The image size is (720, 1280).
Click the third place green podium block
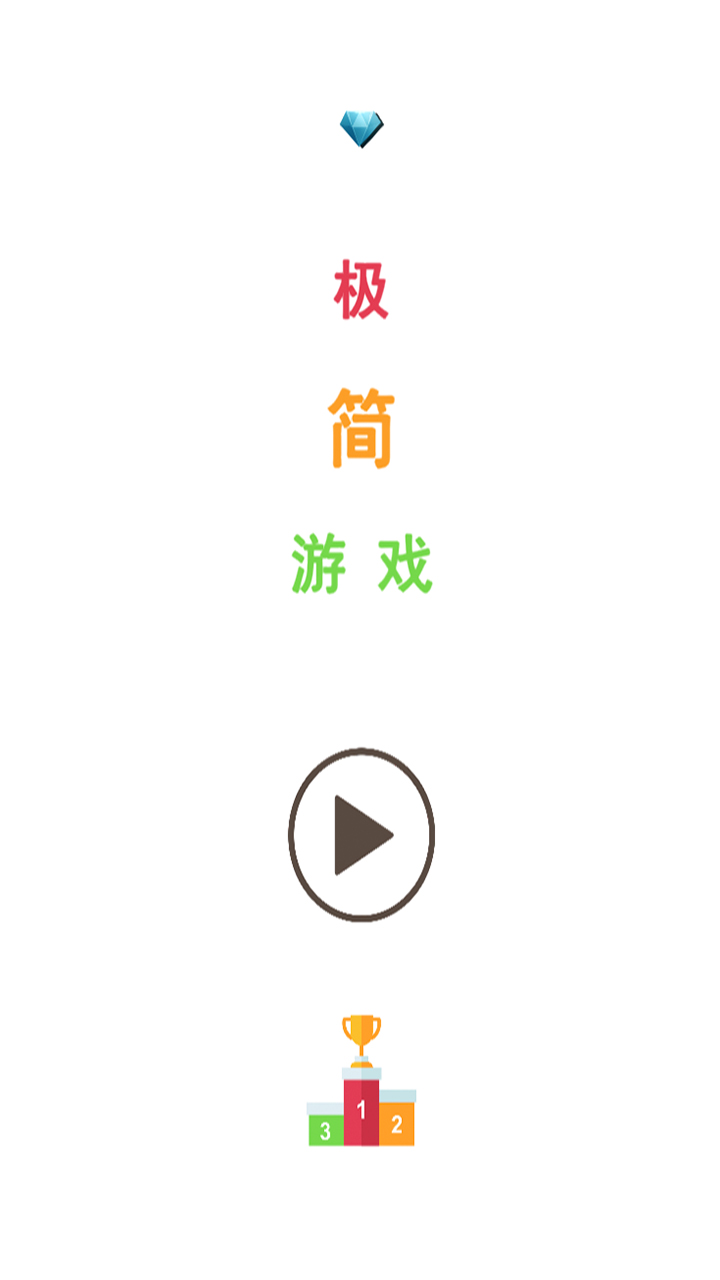click(324, 1130)
